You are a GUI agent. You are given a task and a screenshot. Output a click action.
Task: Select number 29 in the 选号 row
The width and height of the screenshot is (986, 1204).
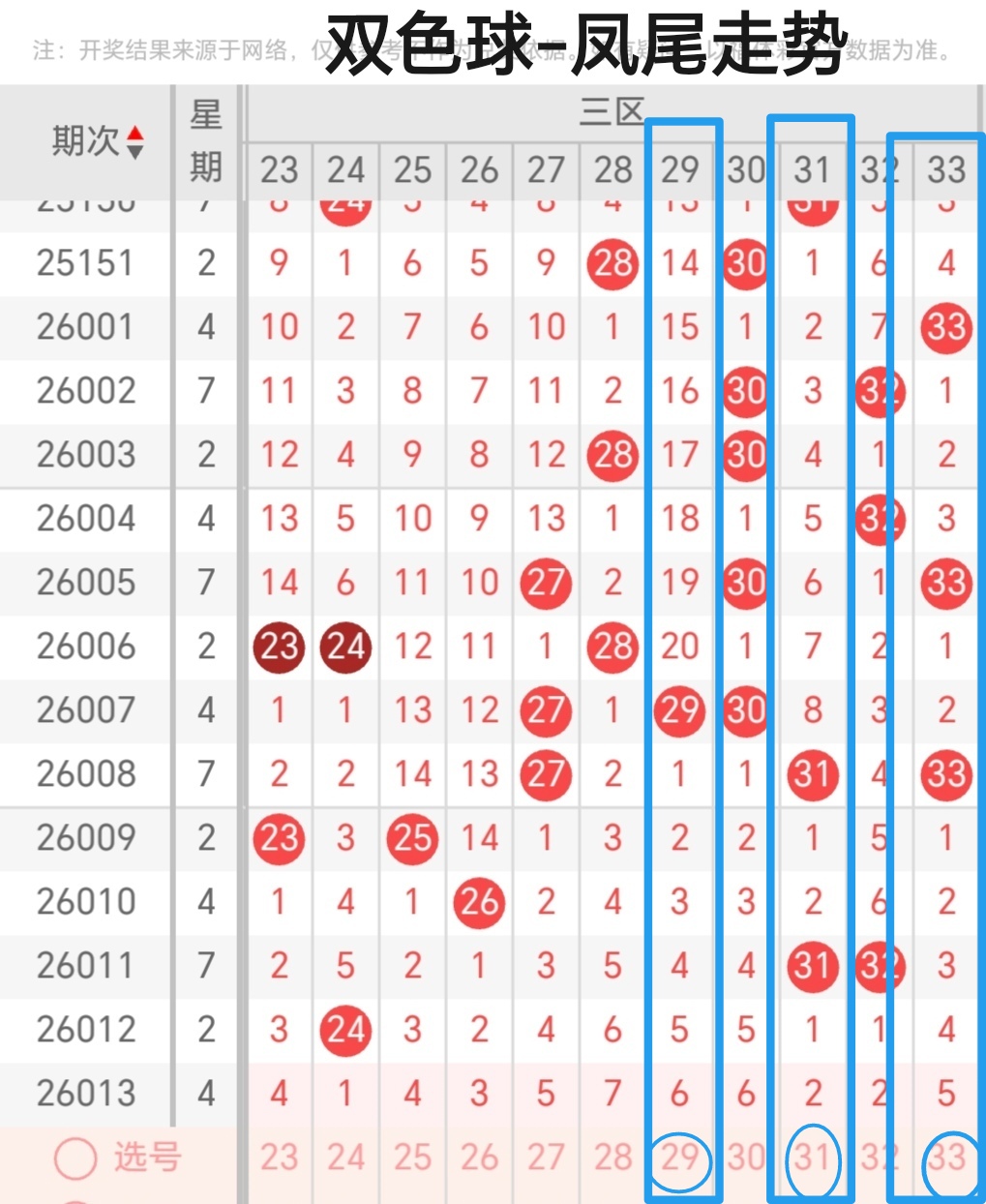(680, 1158)
